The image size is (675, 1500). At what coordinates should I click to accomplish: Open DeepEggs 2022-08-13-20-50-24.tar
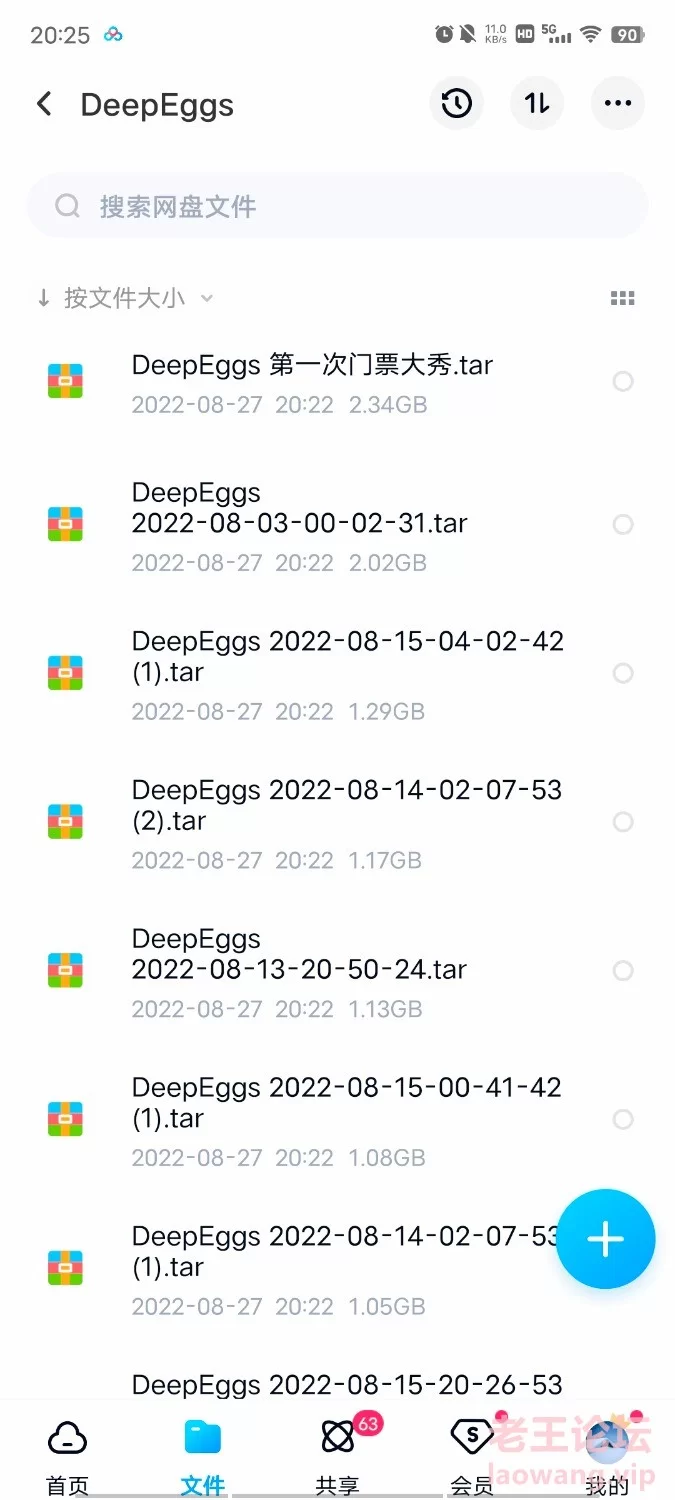coord(337,971)
